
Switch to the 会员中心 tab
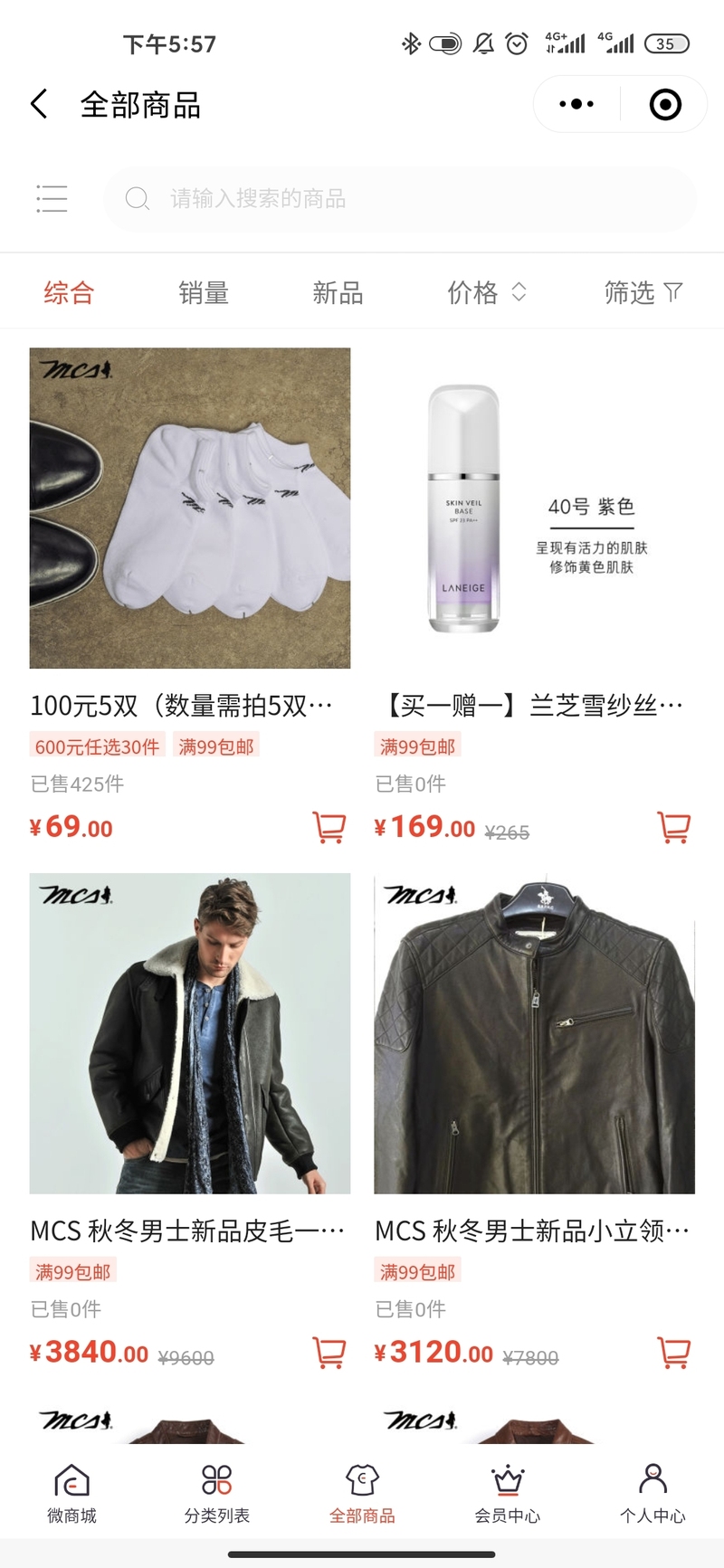pos(507,1495)
